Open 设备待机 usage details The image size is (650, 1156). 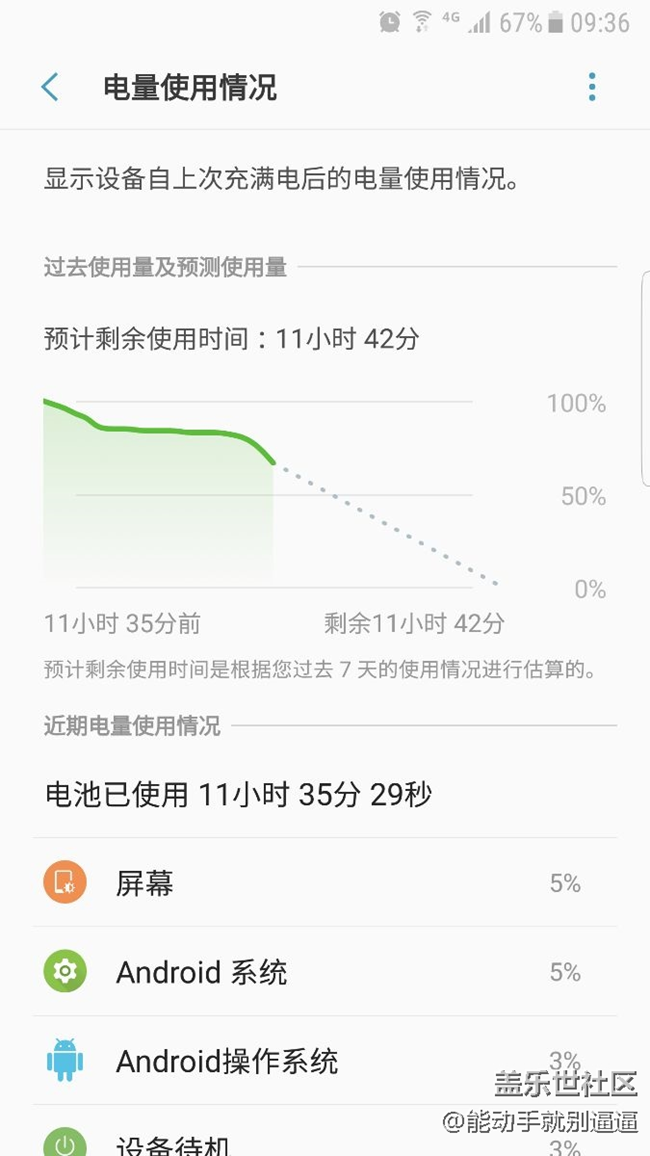[x=324, y=1131]
